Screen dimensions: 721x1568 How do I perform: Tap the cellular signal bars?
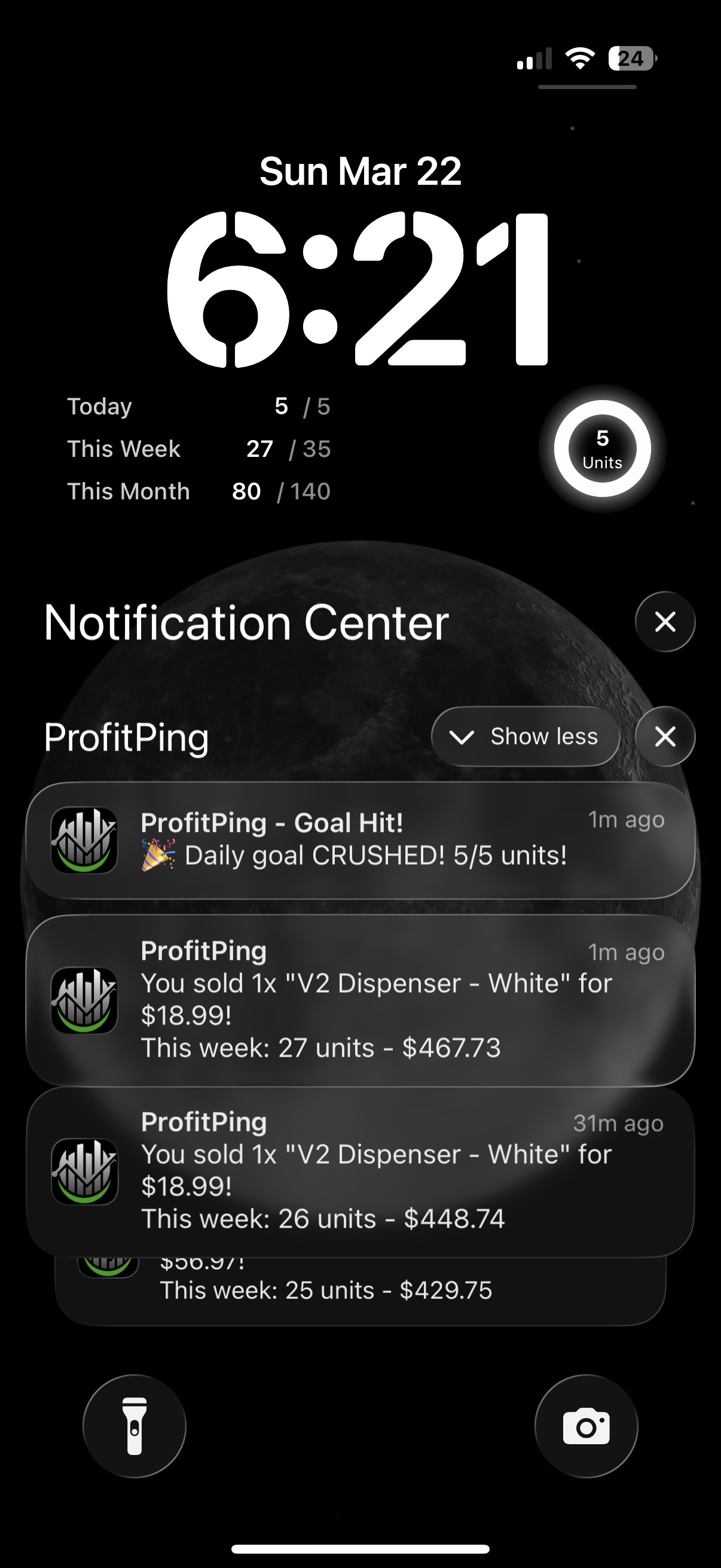pyautogui.click(x=534, y=60)
